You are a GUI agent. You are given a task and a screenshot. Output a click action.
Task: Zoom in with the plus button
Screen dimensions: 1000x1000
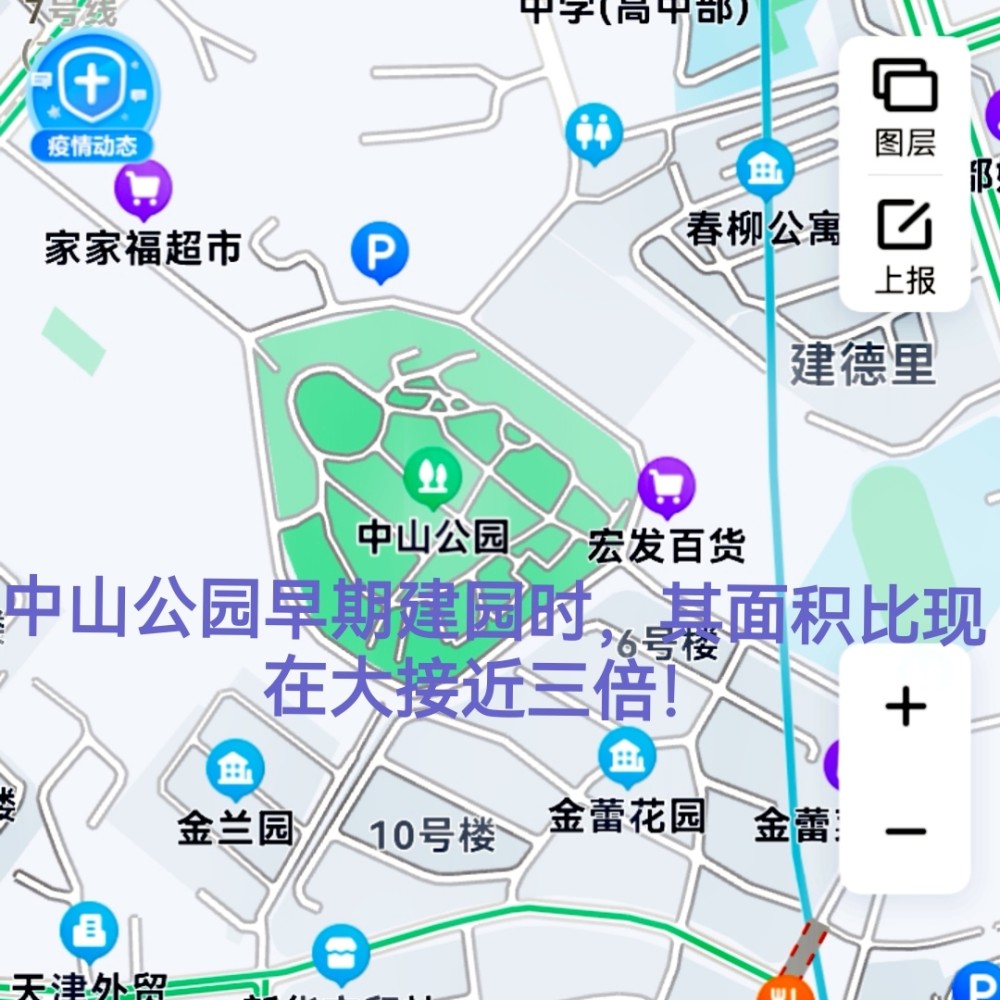[905, 708]
